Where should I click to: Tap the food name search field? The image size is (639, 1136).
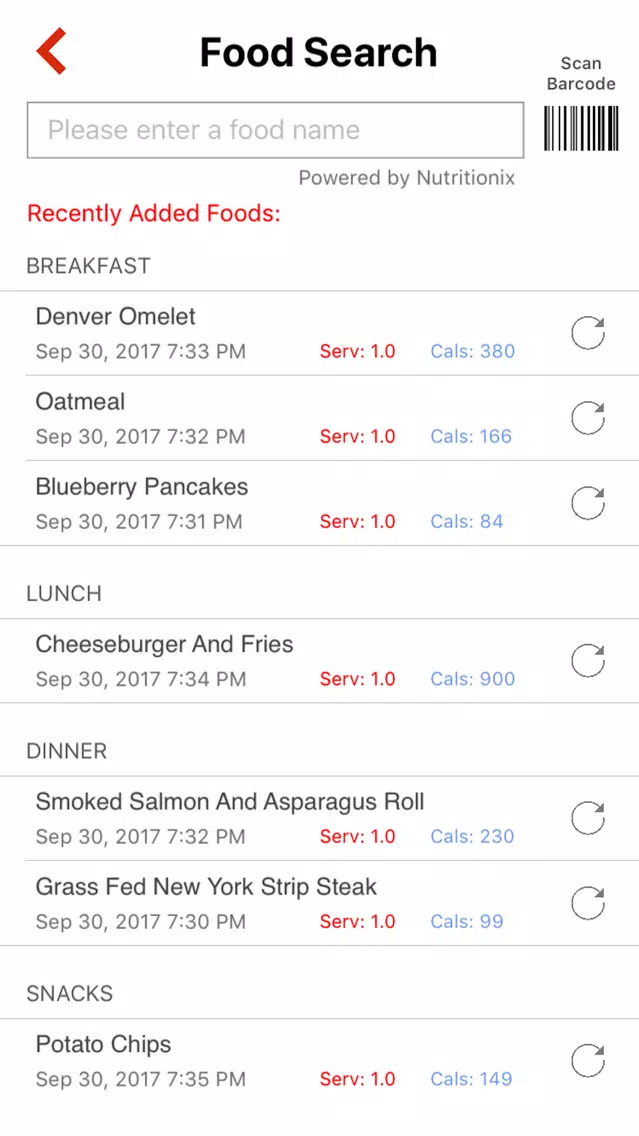coord(275,130)
